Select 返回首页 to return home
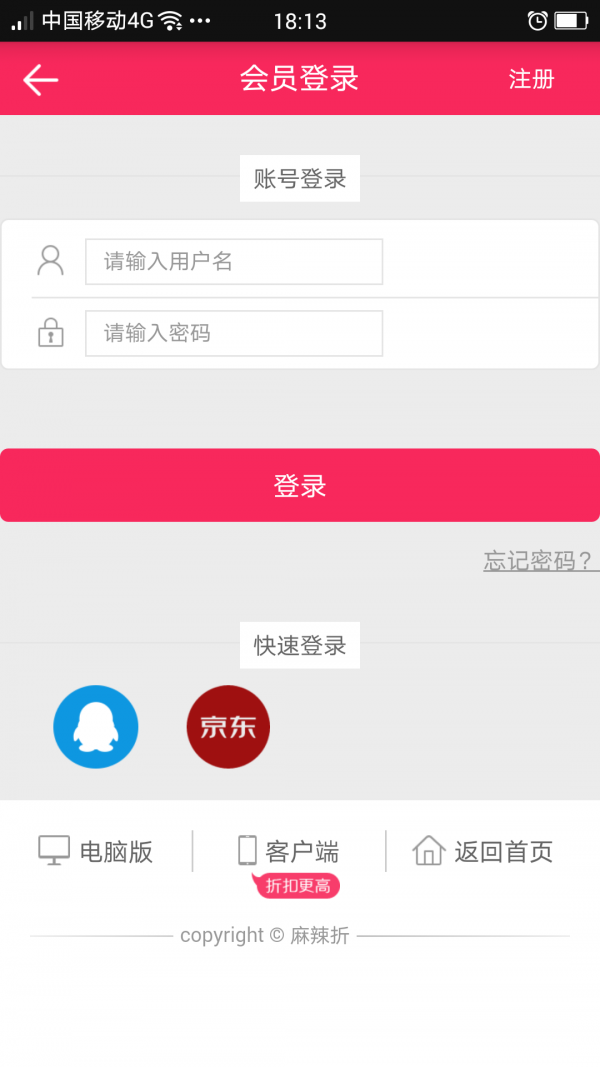 (x=483, y=851)
